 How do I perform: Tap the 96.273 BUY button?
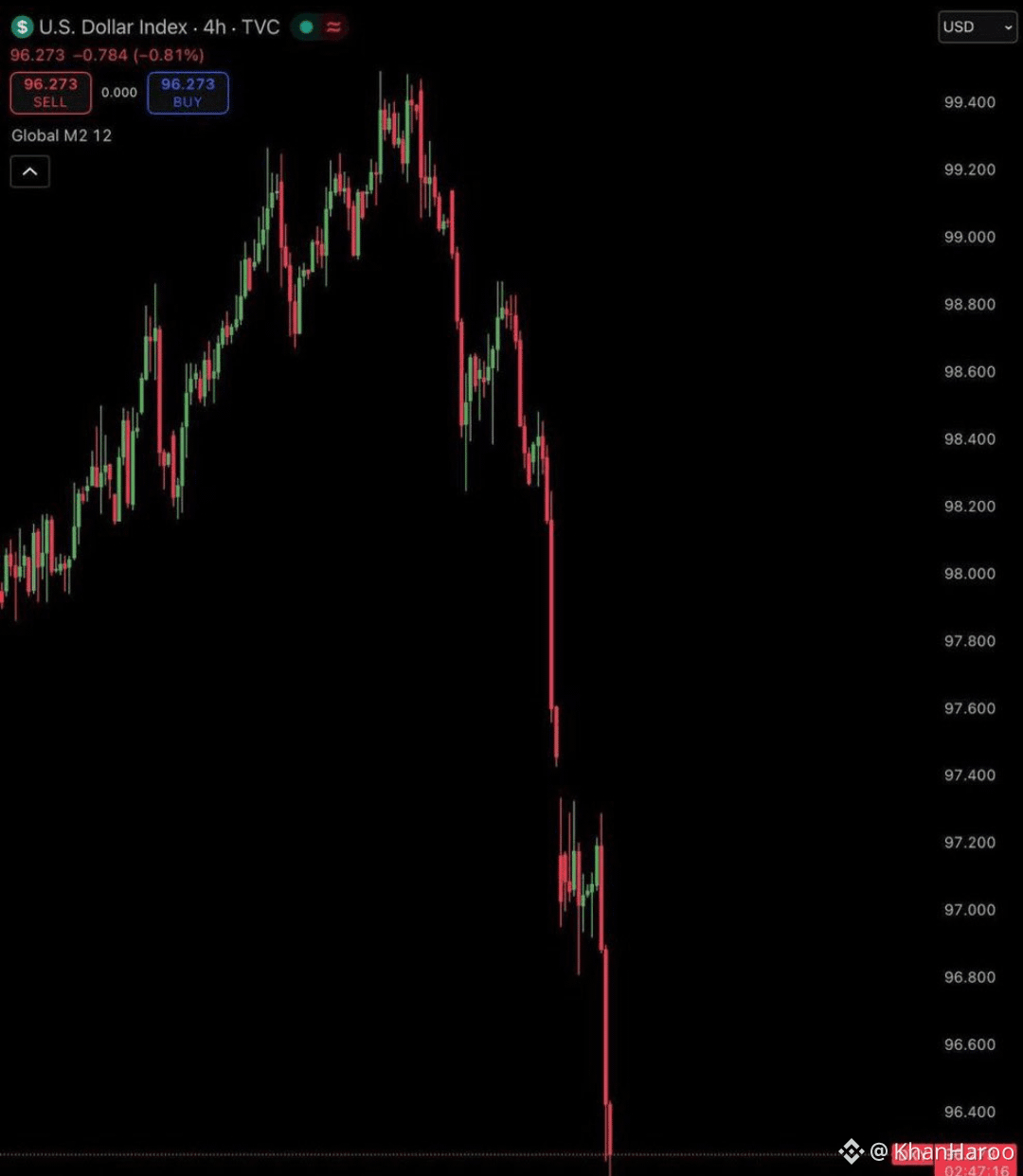[x=188, y=93]
